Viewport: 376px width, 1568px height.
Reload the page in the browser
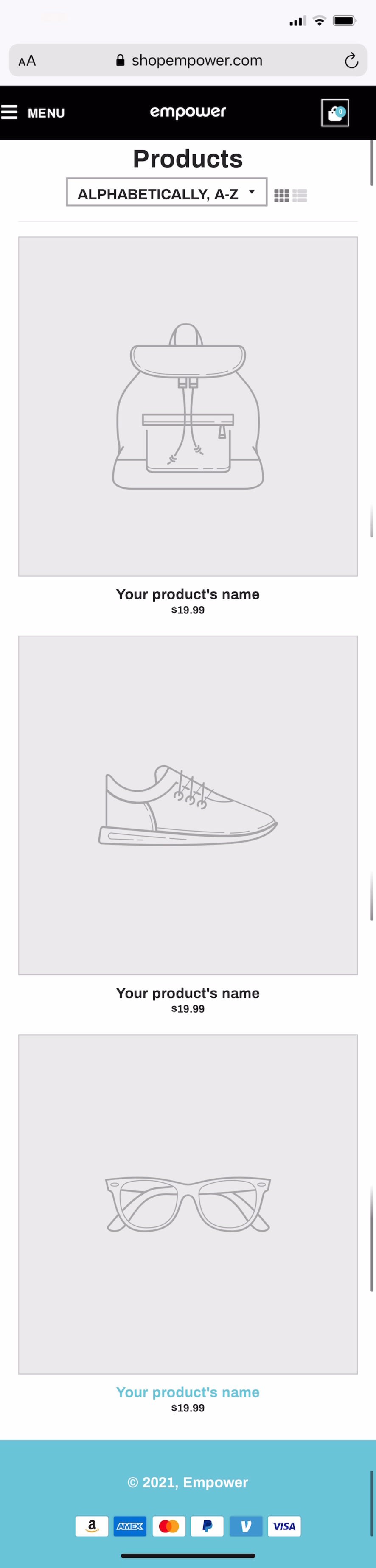point(351,60)
